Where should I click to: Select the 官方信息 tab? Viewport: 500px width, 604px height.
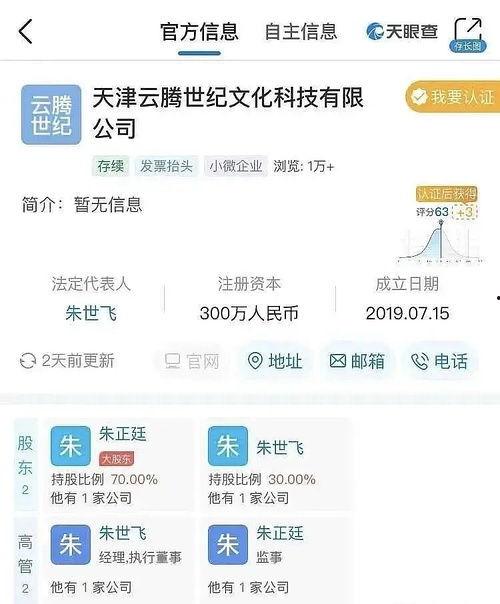(x=199, y=32)
